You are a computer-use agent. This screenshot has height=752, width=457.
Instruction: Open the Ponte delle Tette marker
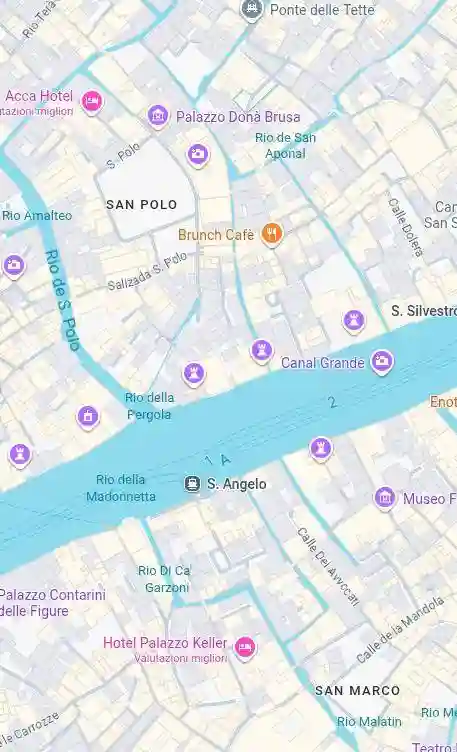coord(252,9)
